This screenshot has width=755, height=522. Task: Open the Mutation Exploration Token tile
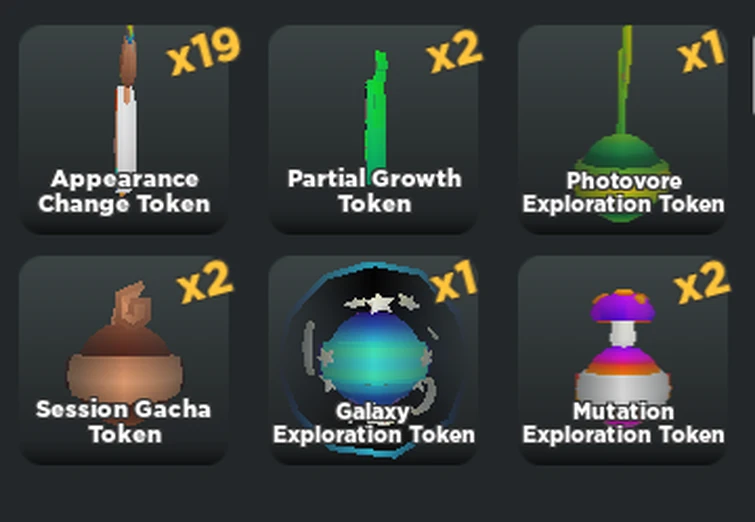pos(622,360)
